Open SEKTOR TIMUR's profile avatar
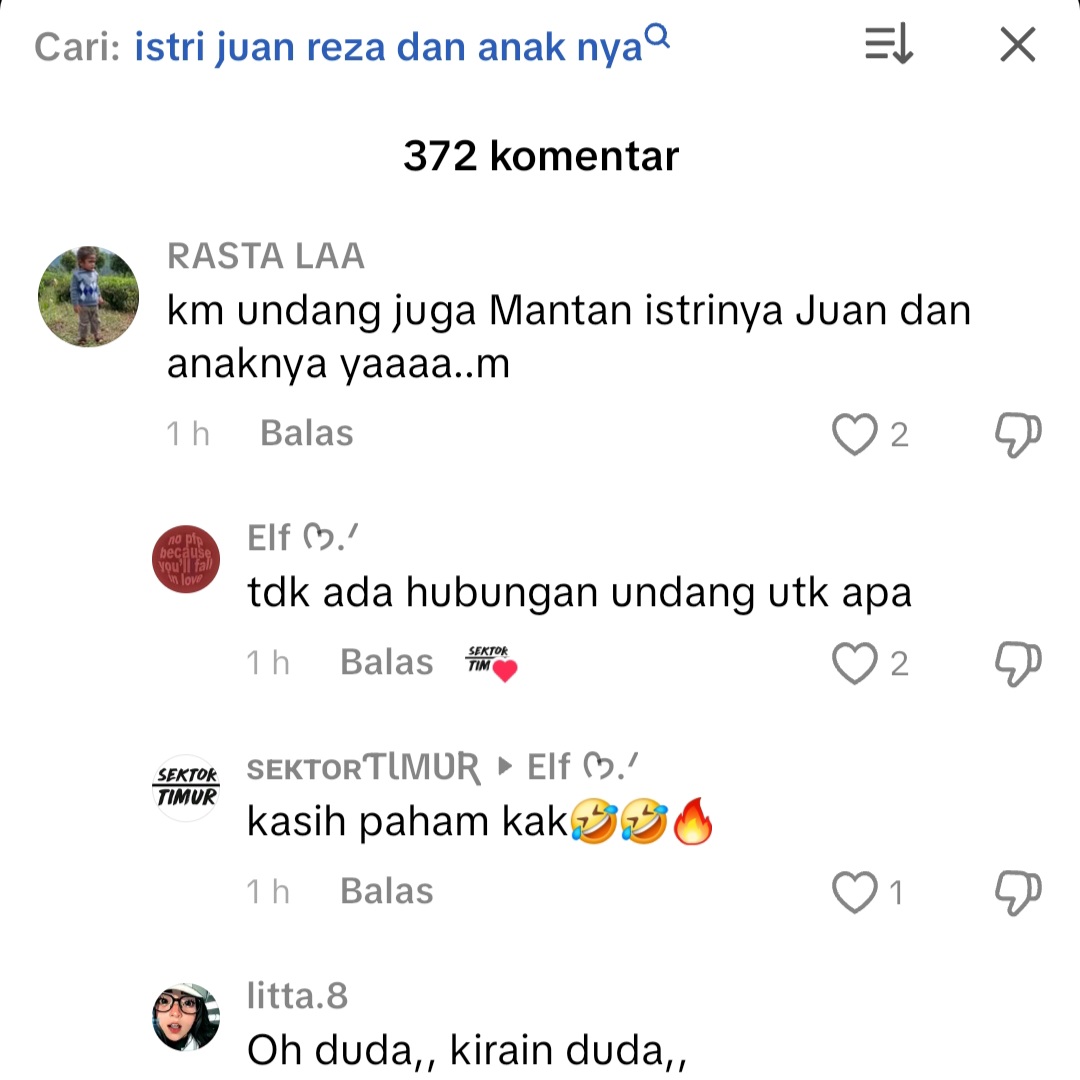 pyautogui.click(x=186, y=787)
